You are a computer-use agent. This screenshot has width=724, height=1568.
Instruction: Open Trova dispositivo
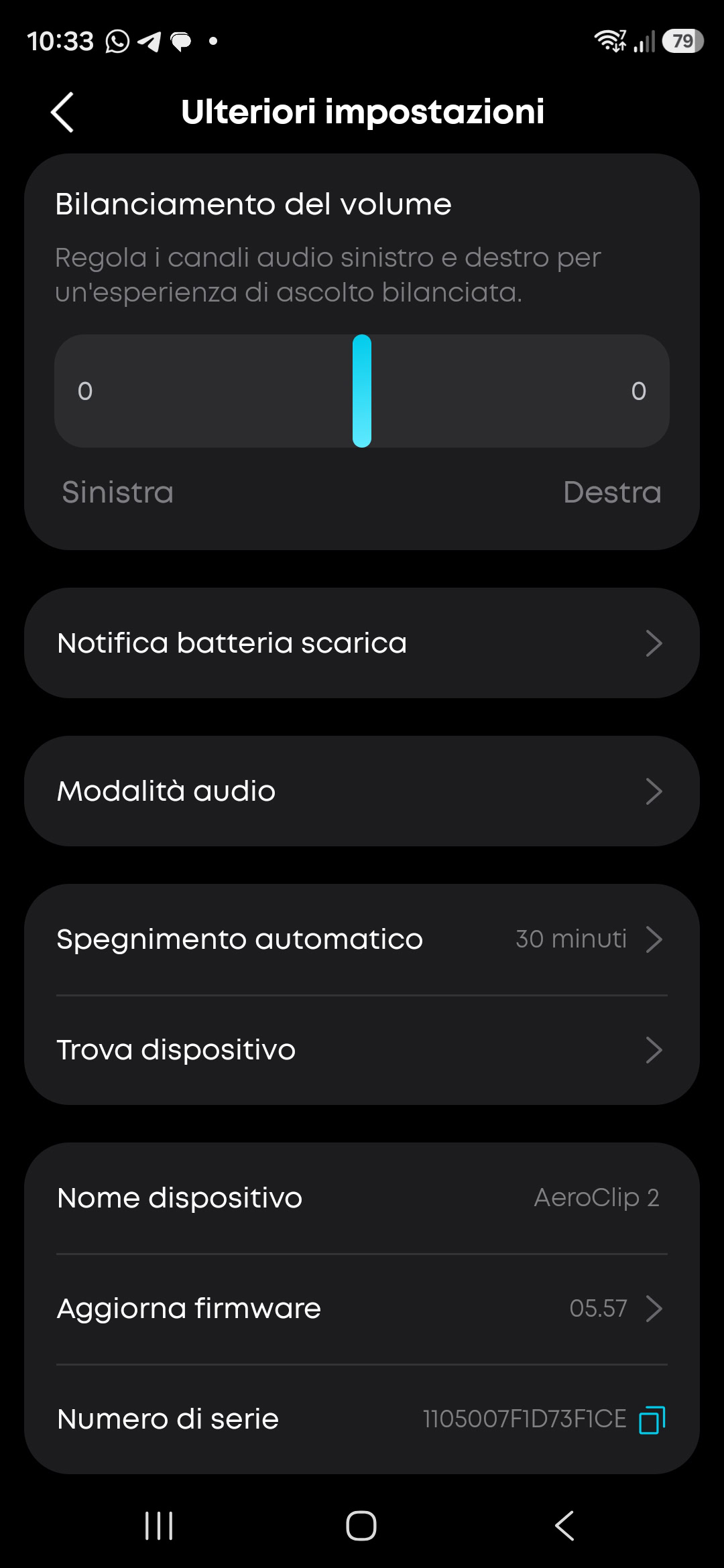[362, 1050]
